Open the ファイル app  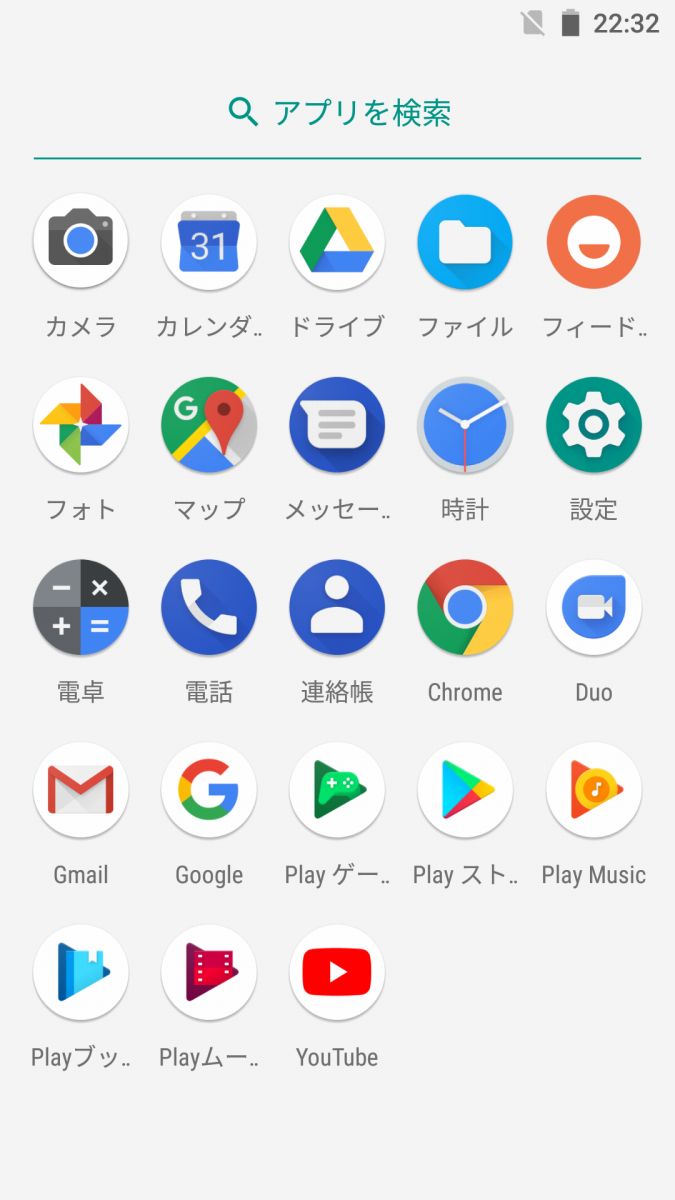click(x=465, y=243)
